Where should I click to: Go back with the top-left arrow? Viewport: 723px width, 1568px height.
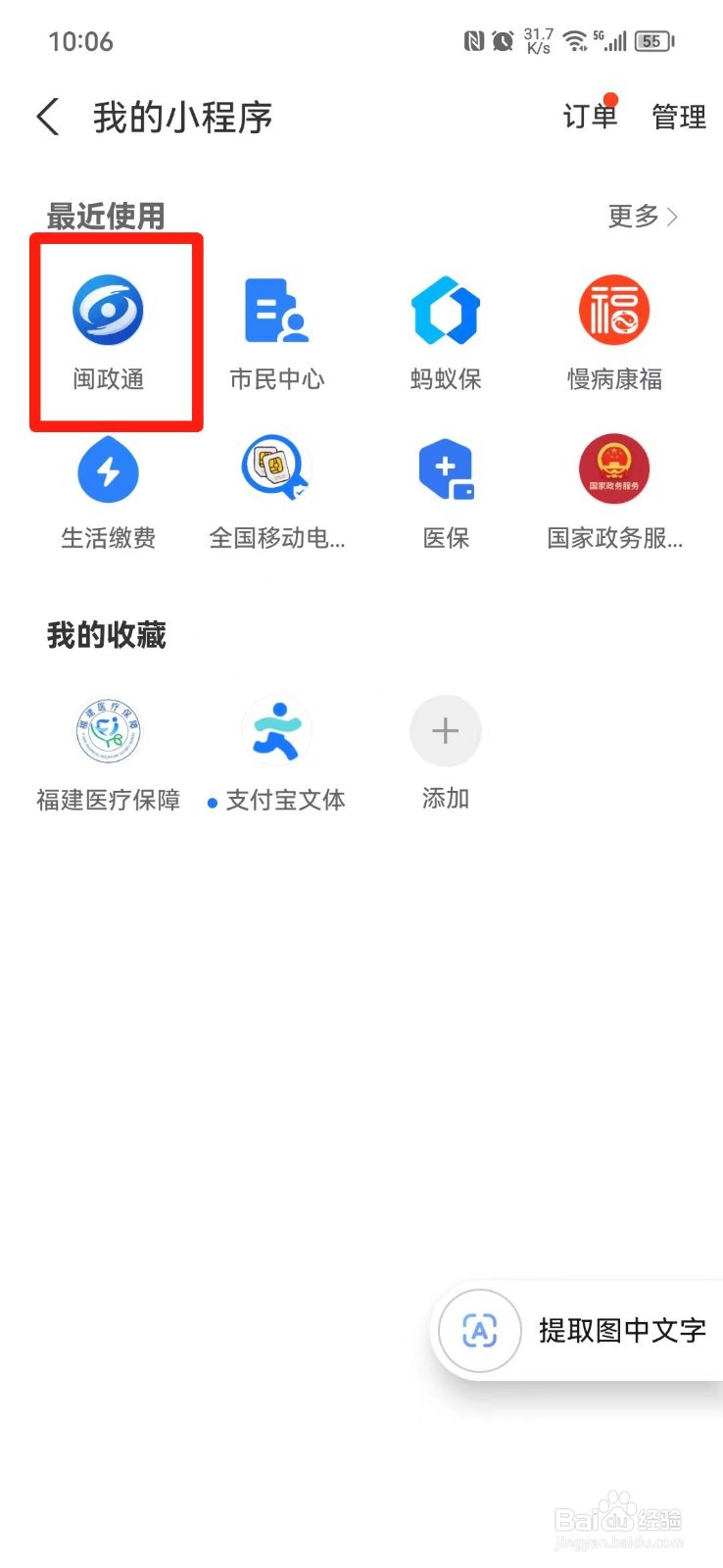pyautogui.click(x=48, y=117)
